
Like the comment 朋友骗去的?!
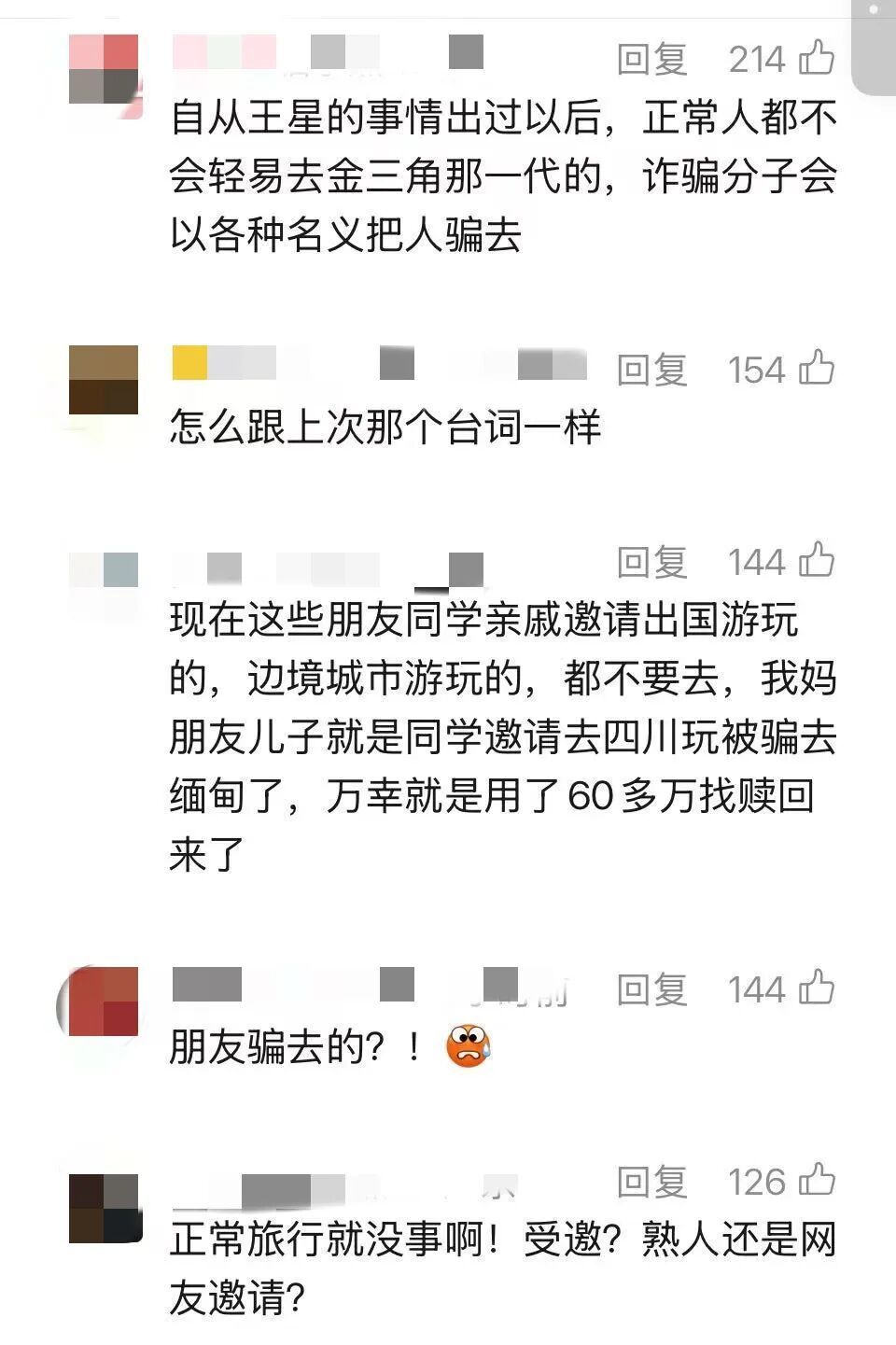click(816, 988)
